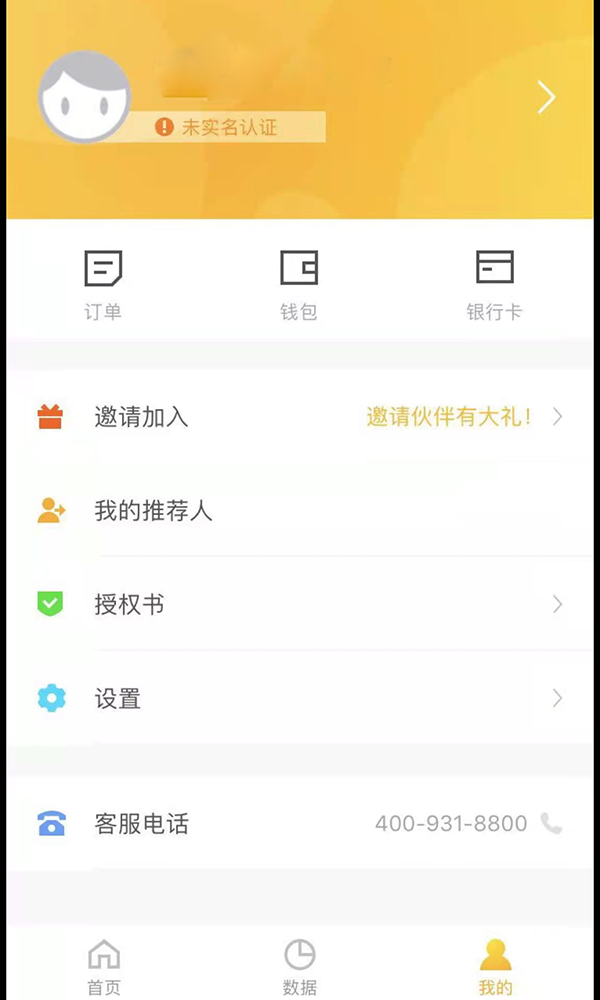600x1000 pixels.
Task: Open the 邀请加入 row
Action: 300,417
